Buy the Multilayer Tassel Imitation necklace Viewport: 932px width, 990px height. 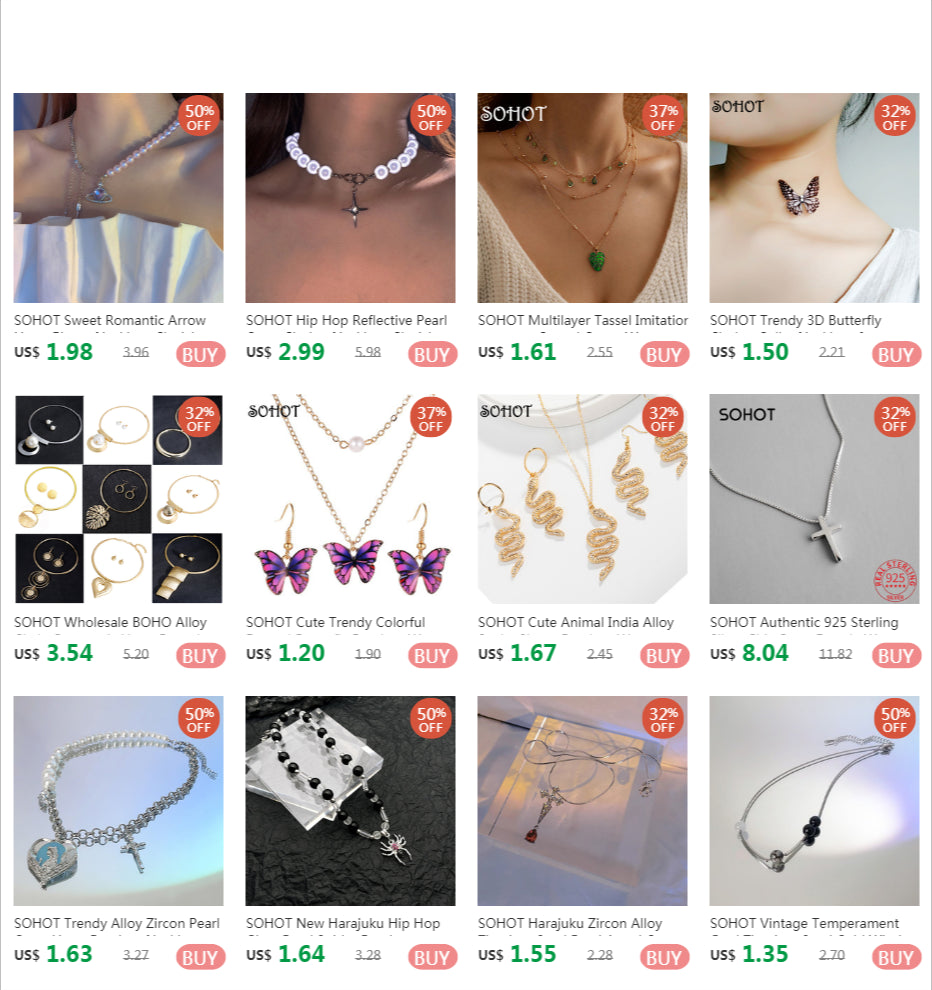pos(664,354)
